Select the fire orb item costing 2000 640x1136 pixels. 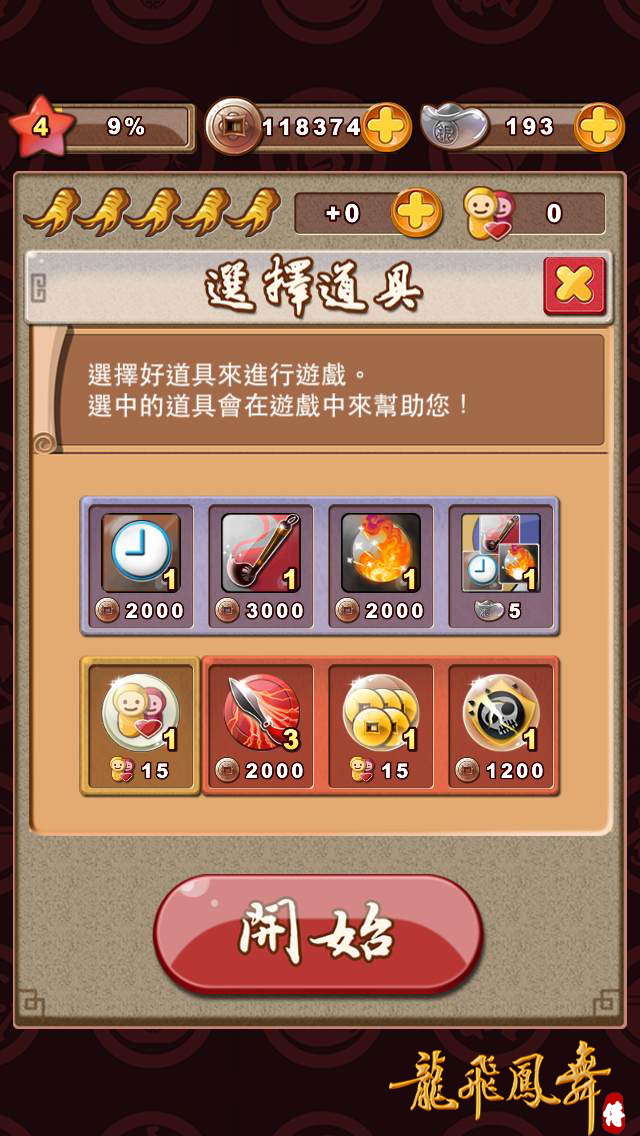point(381,565)
